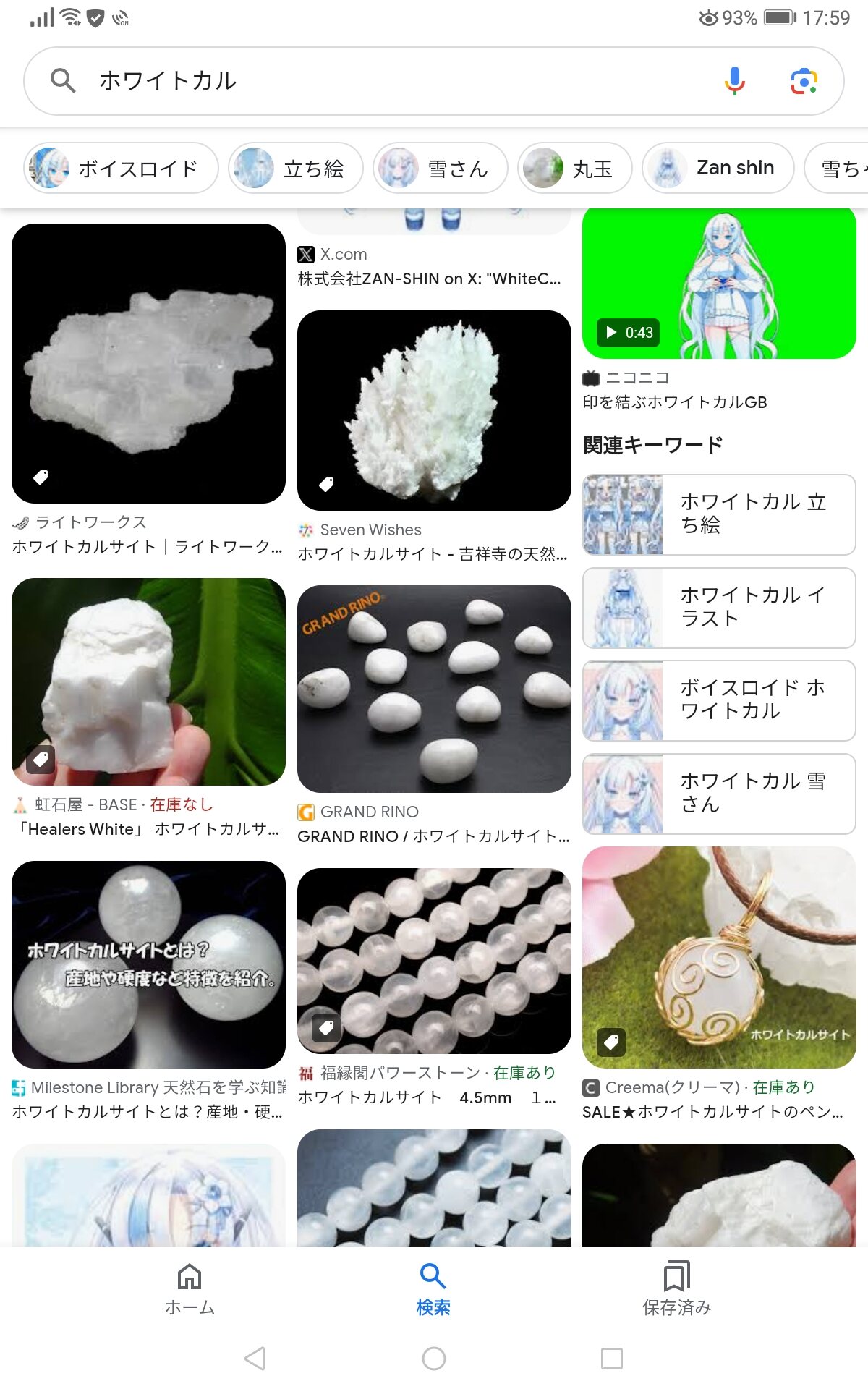Apply the 立ち絵 suggestion chip
Screen dimensions: 868x1389
tap(295, 168)
